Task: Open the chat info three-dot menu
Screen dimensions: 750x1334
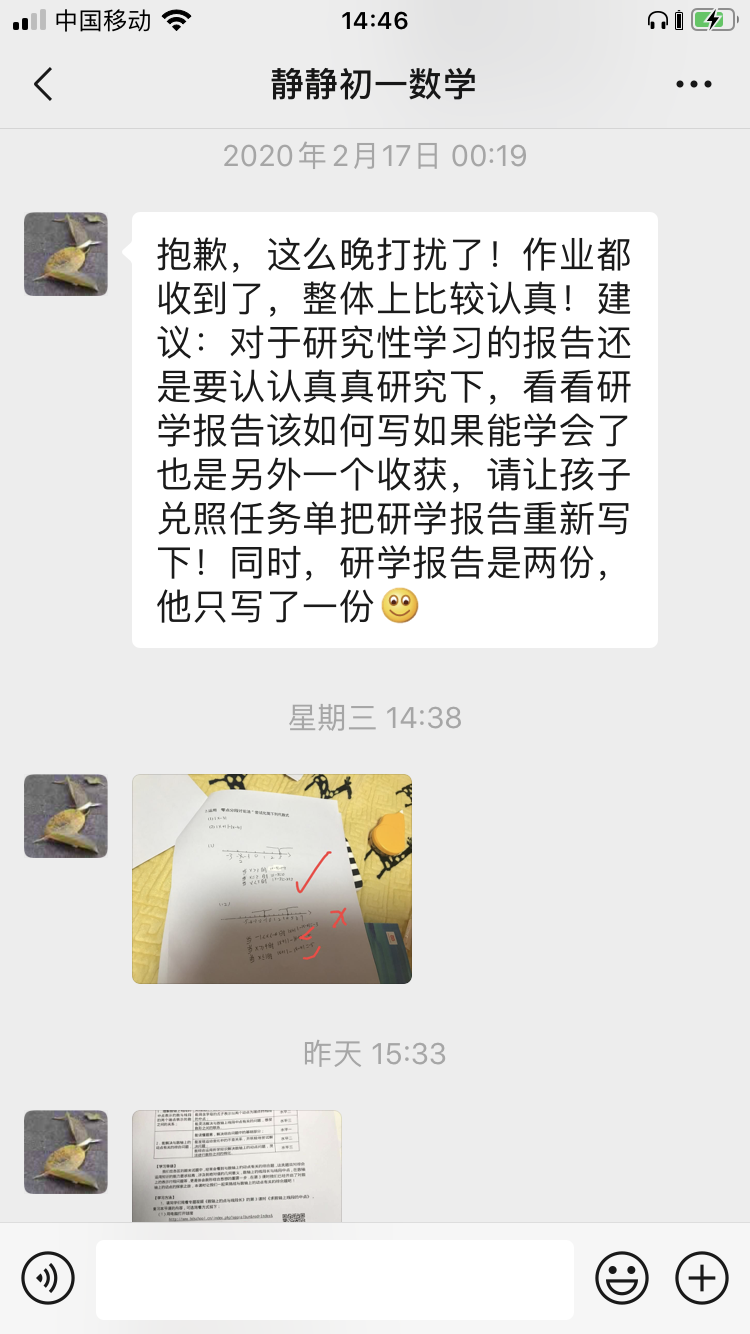Action: pyautogui.click(x=694, y=85)
